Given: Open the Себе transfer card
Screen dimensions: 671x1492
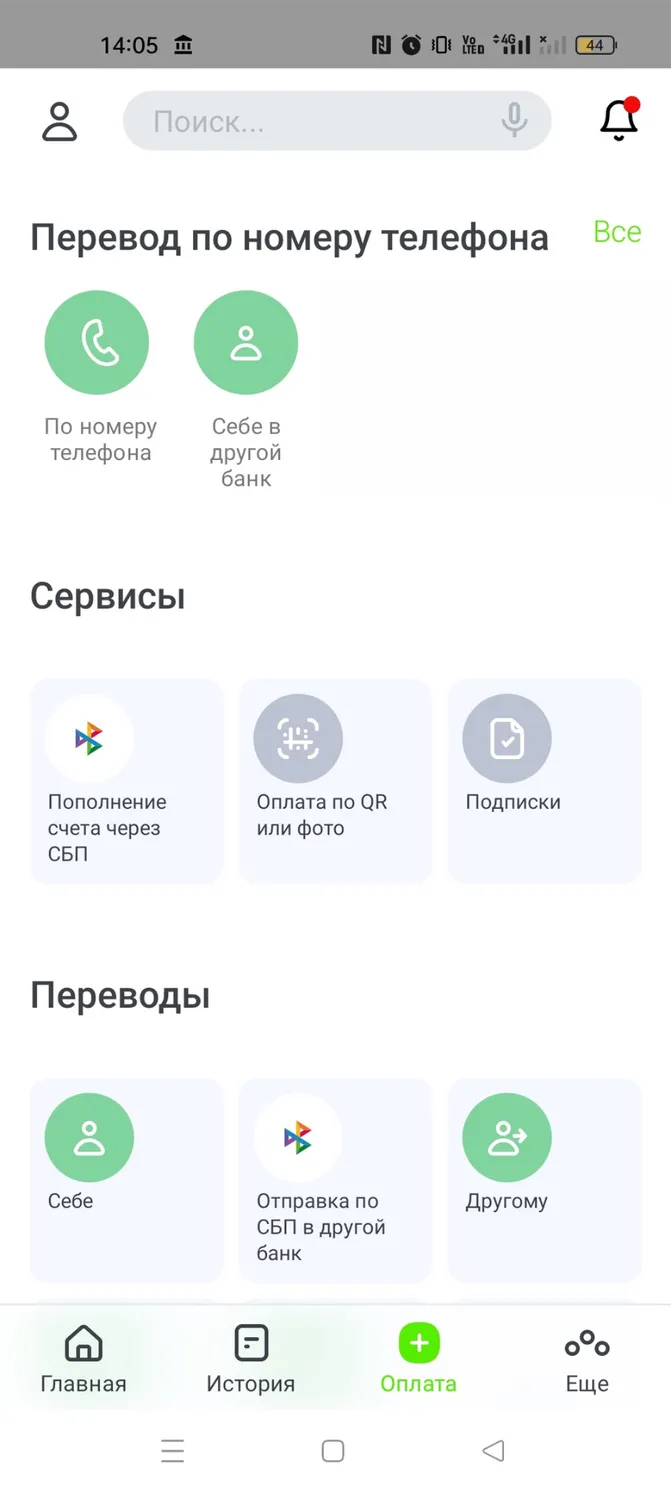Looking at the screenshot, I should coord(127,1180).
